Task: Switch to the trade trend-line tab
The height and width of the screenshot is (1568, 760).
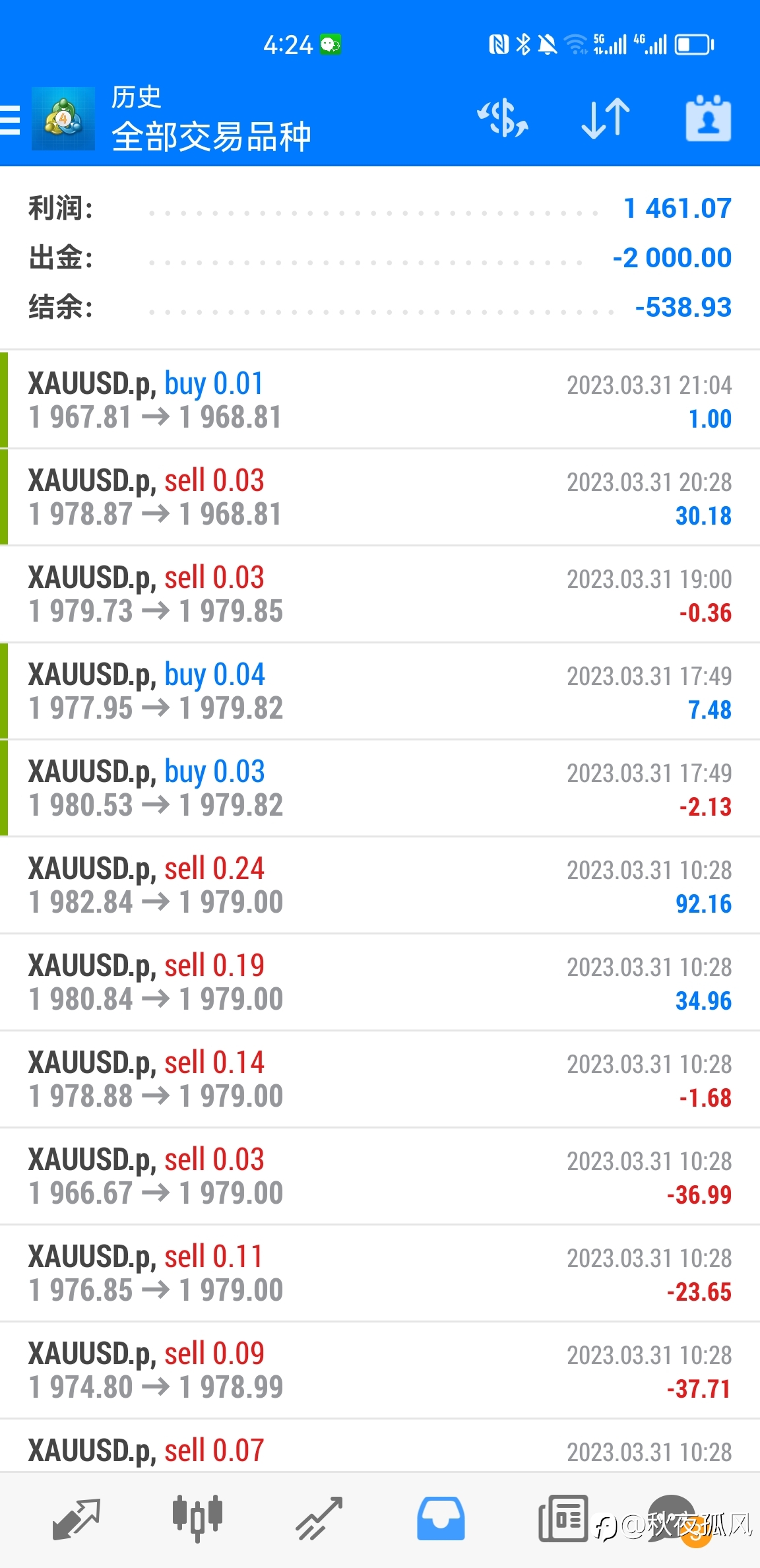Action: (x=319, y=1519)
